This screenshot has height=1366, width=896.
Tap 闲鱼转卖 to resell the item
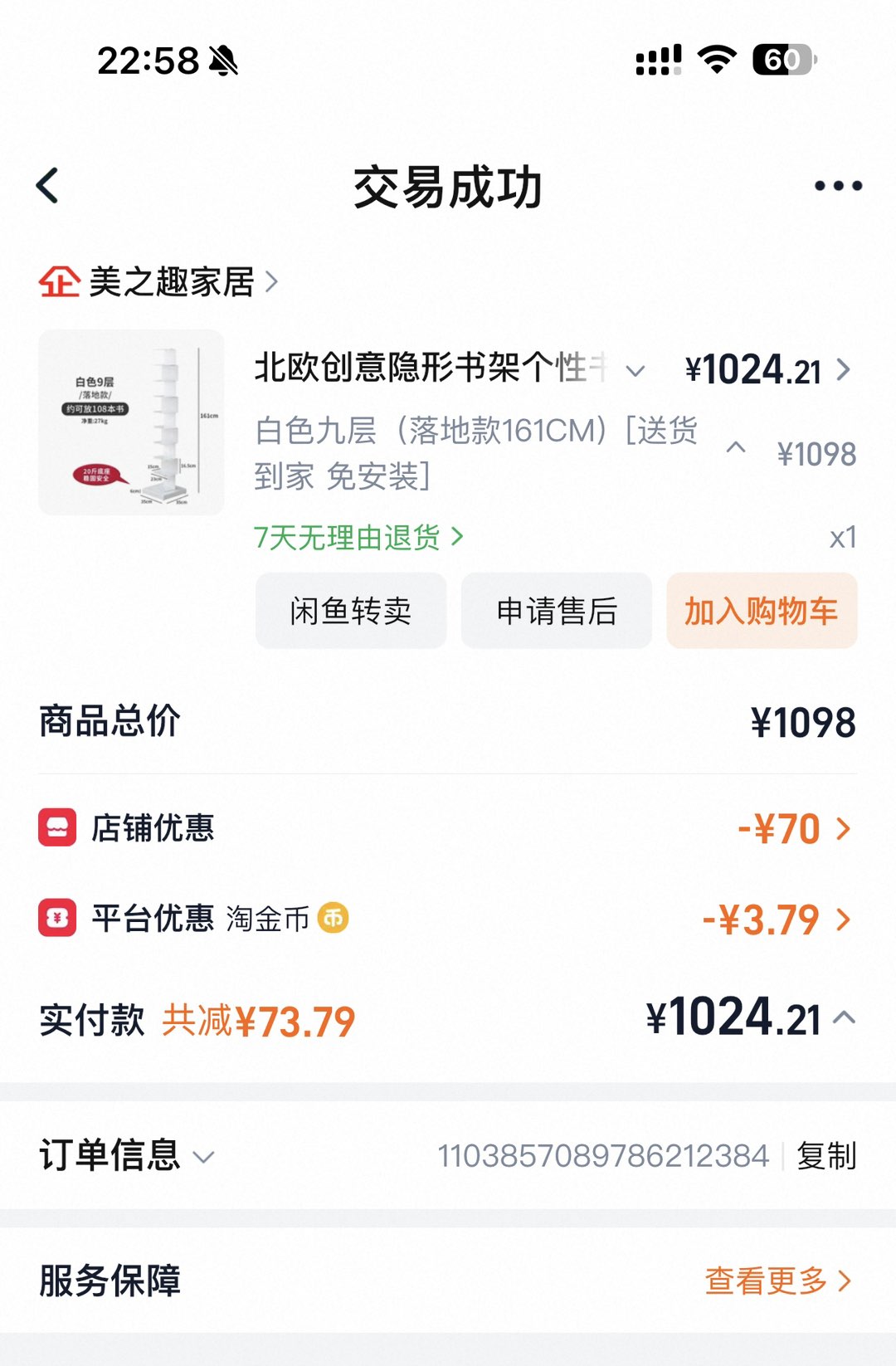point(350,611)
